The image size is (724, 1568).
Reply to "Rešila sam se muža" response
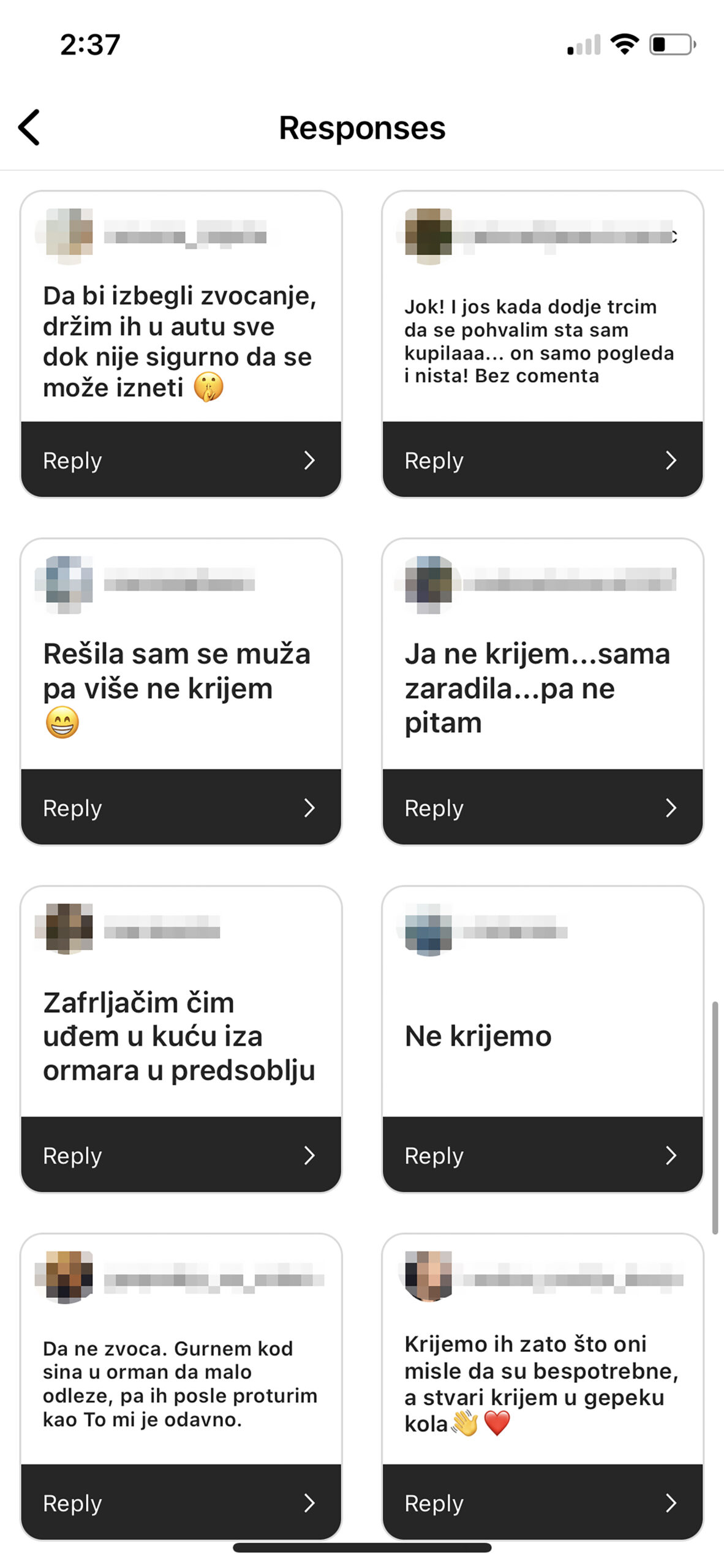(x=181, y=807)
